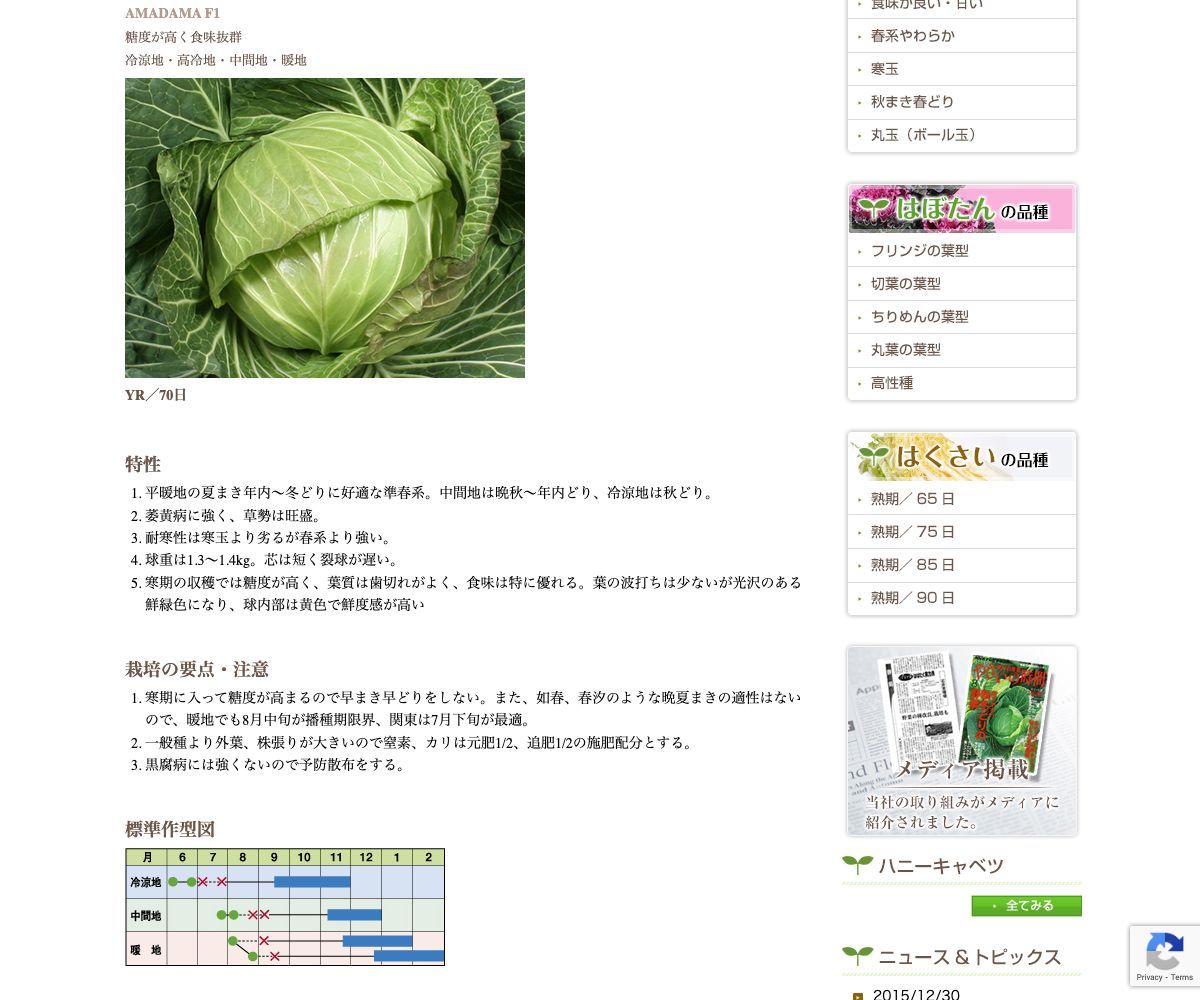
Task: Tap the 全てみる button
Action: [x=1026, y=906]
